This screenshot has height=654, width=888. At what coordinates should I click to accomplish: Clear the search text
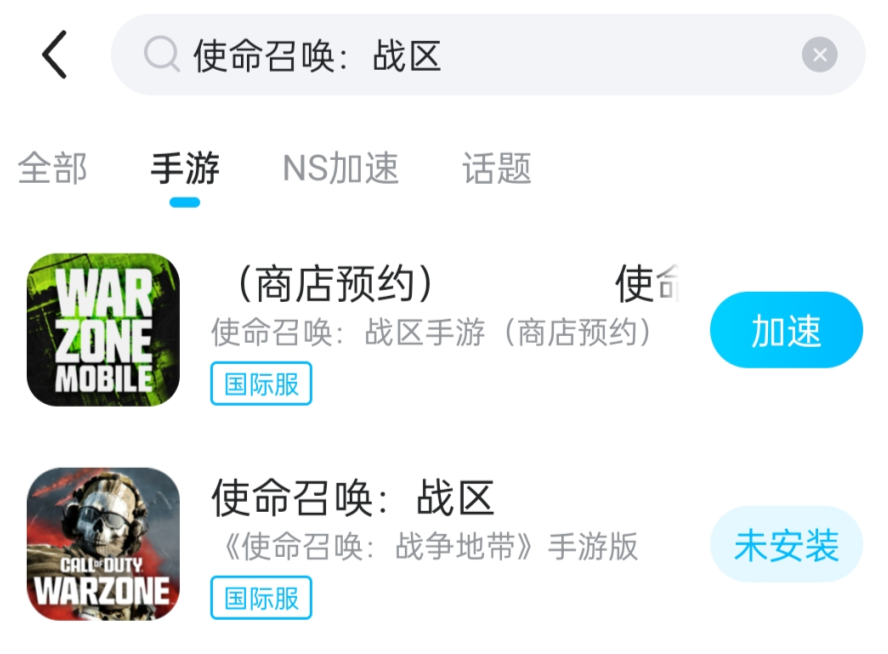click(819, 55)
